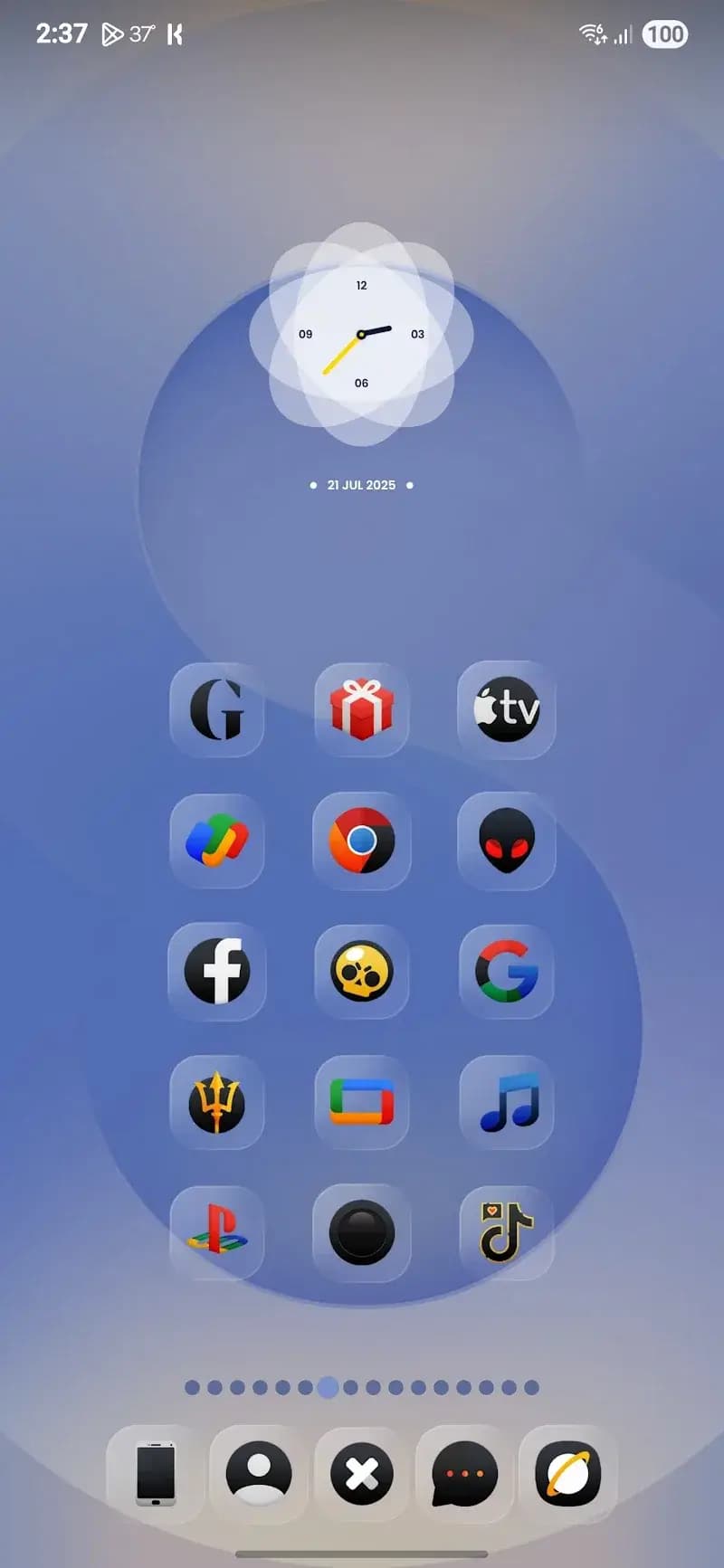724x1568 pixels.
Task: Open the black circle camera app
Action: (x=362, y=1233)
